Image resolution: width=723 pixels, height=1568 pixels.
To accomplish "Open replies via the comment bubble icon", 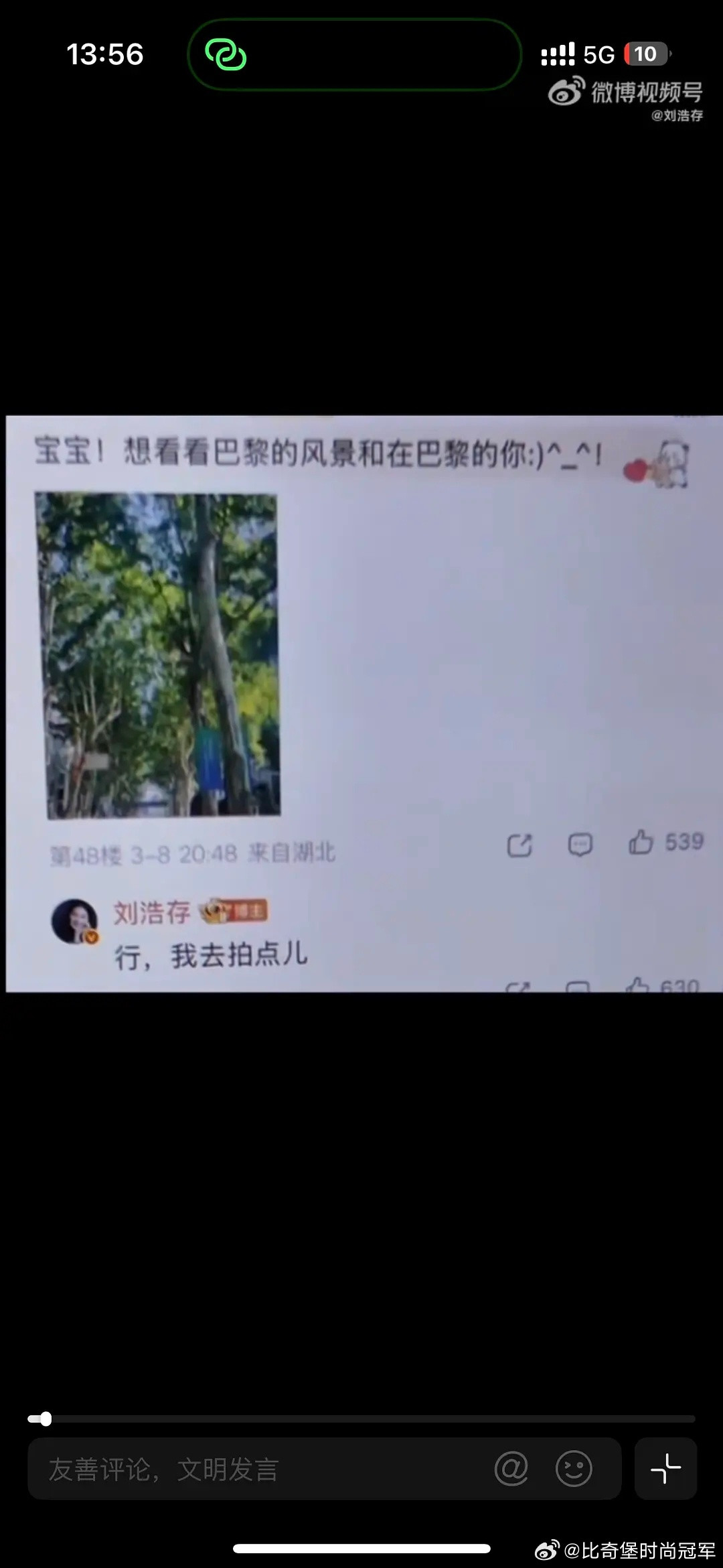I will tap(580, 845).
